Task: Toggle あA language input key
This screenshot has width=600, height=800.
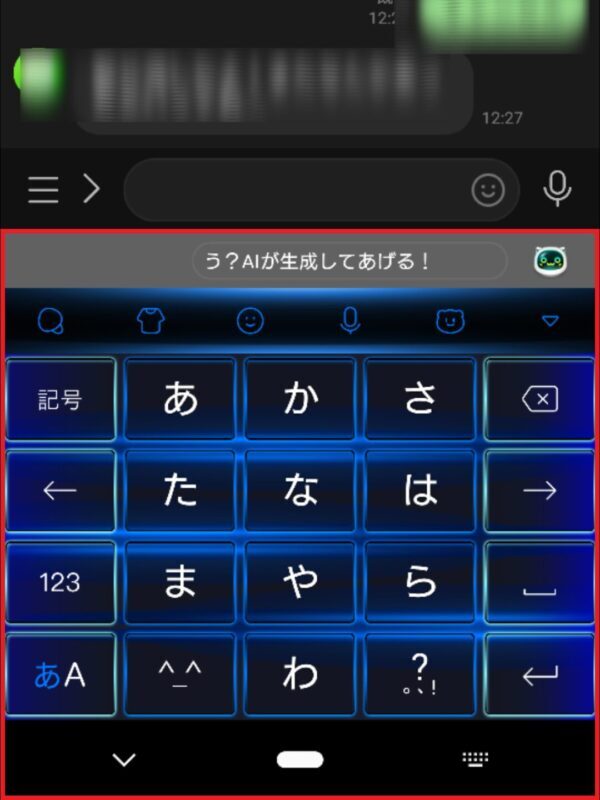Action: click(x=60, y=676)
